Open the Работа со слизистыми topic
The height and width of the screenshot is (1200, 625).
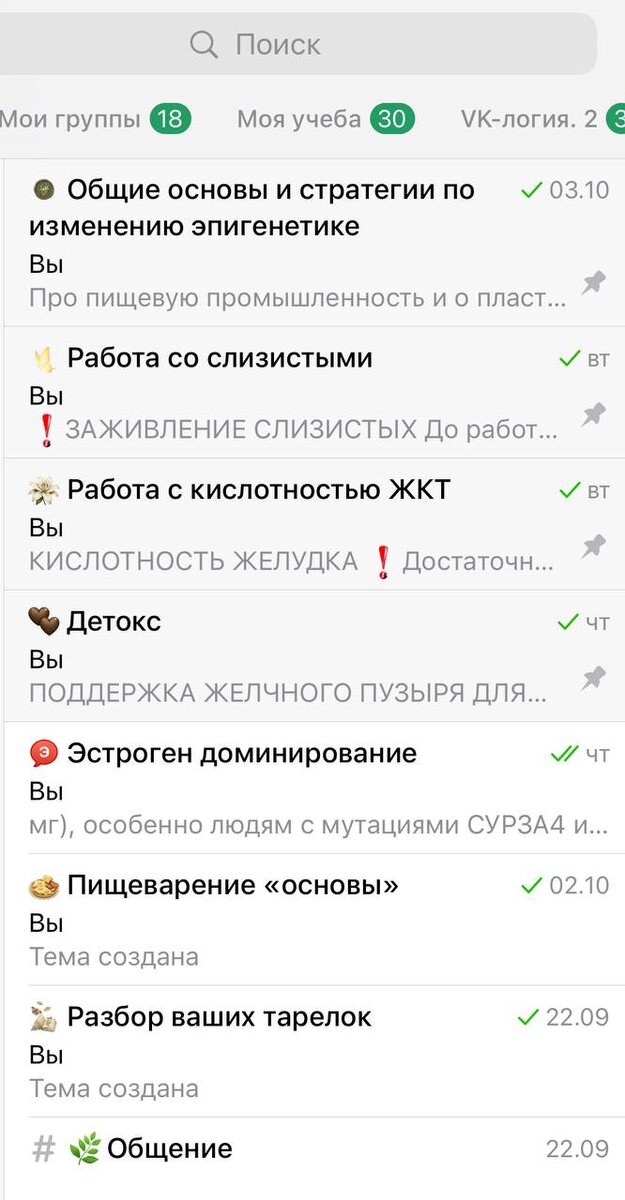pyautogui.click(x=314, y=393)
